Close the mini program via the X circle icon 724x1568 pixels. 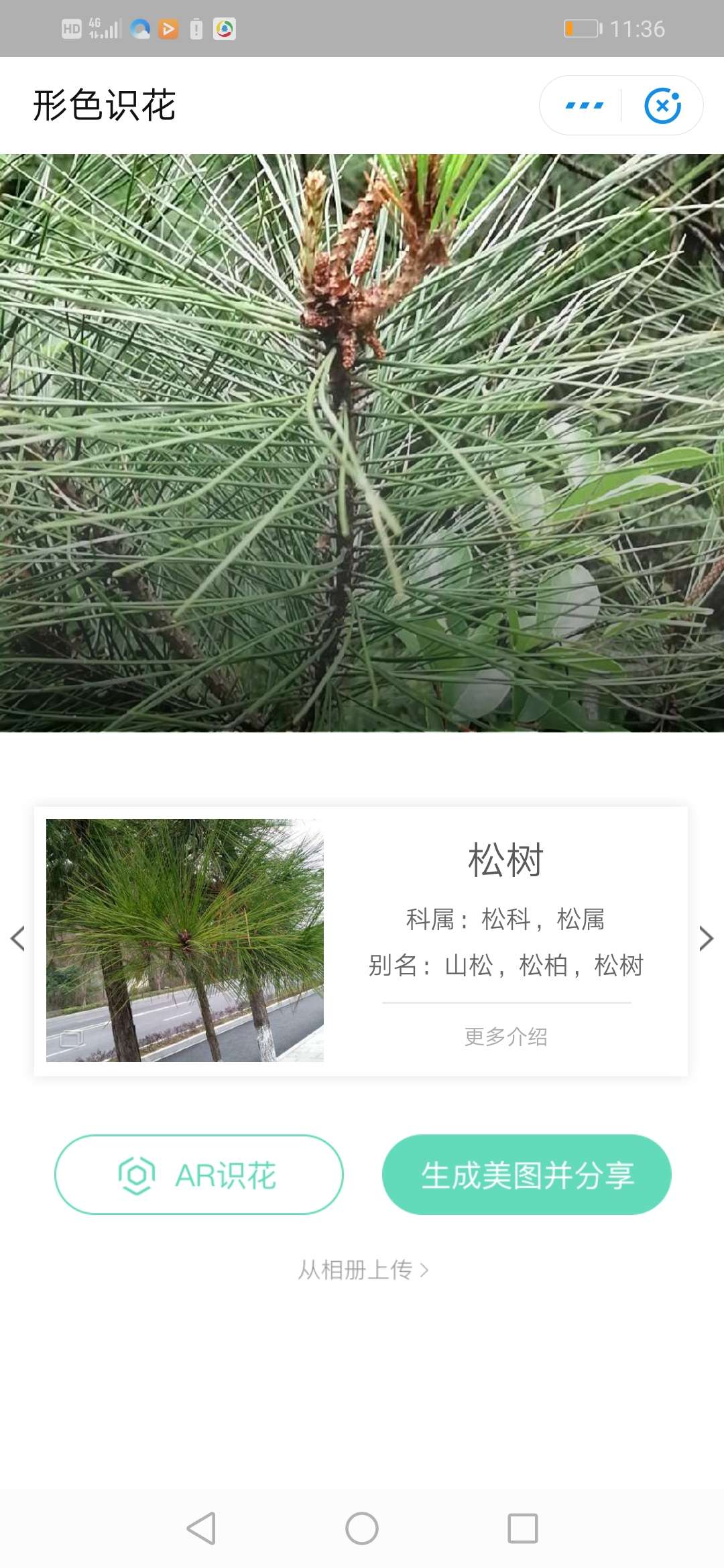point(663,105)
